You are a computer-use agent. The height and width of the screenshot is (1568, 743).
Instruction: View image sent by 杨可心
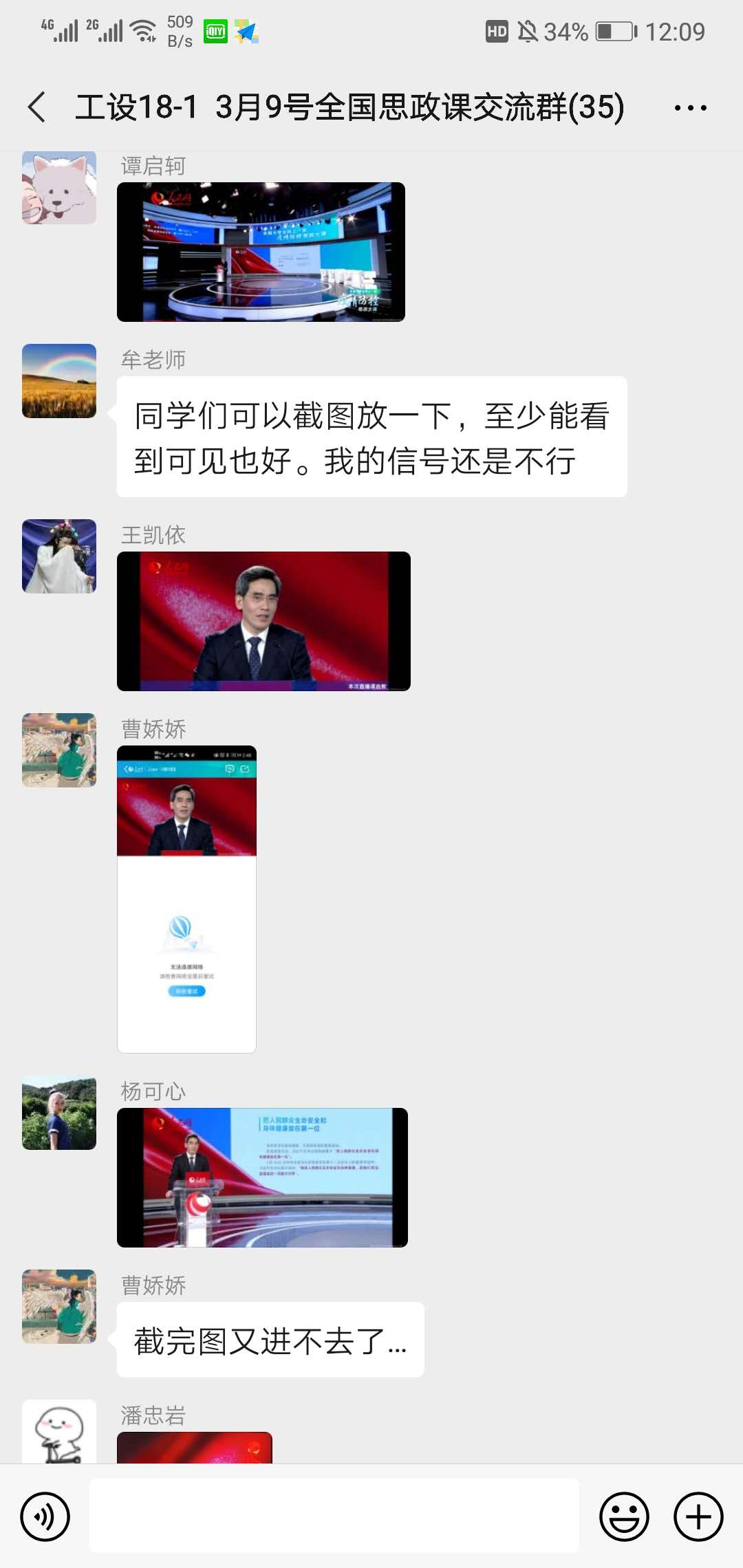pos(262,1177)
